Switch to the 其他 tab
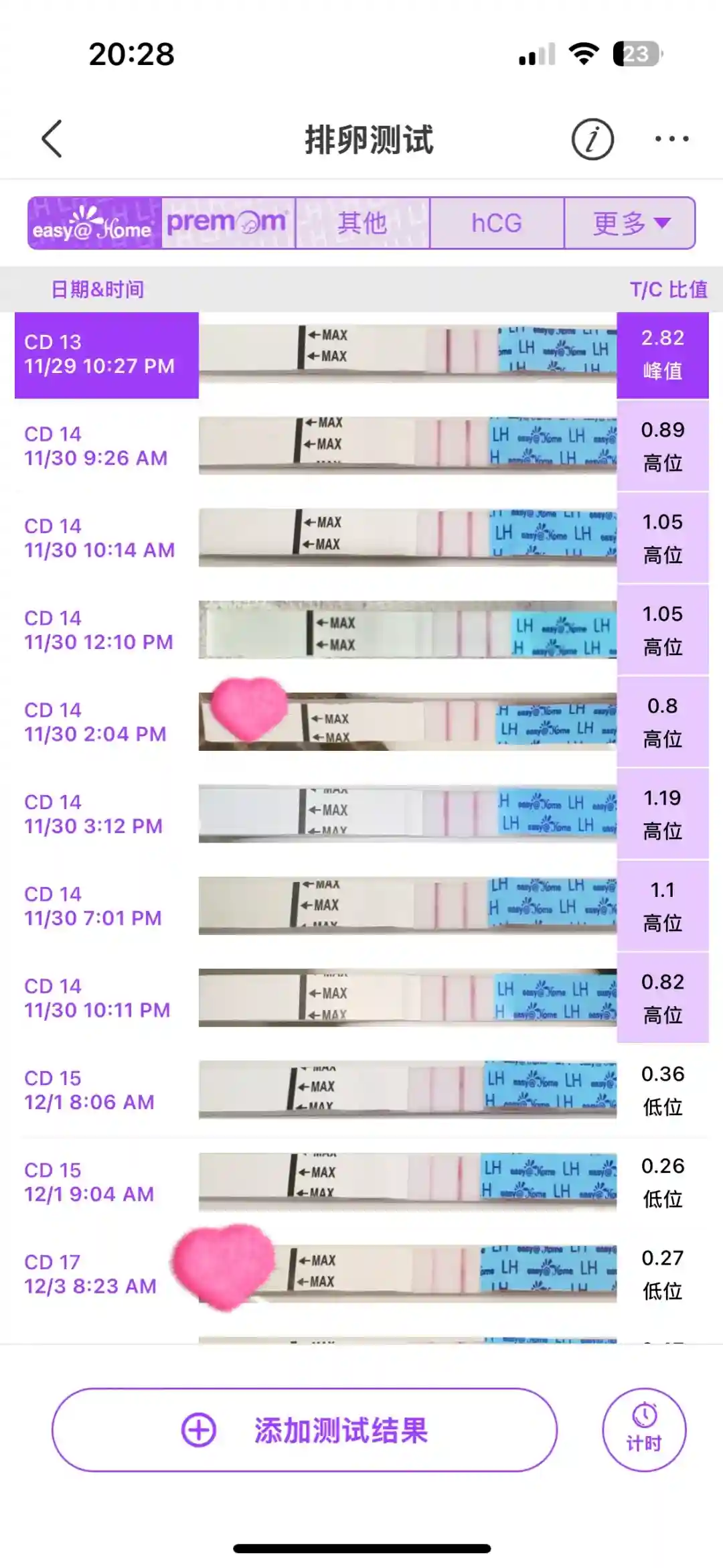The width and height of the screenshot is (723, 1568). pyautogui.click(x=362, y=223)
